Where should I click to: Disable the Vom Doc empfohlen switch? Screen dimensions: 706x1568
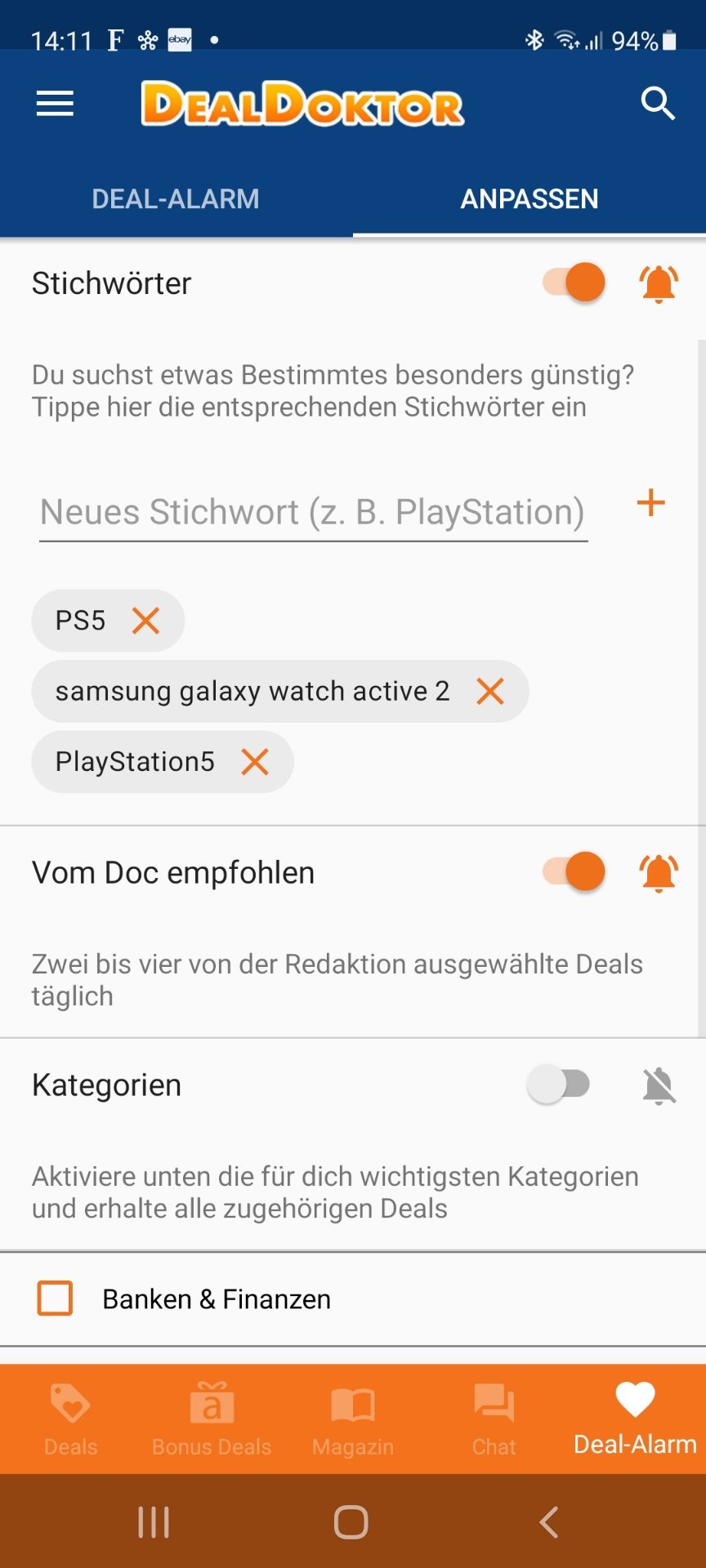coord(574,871)
